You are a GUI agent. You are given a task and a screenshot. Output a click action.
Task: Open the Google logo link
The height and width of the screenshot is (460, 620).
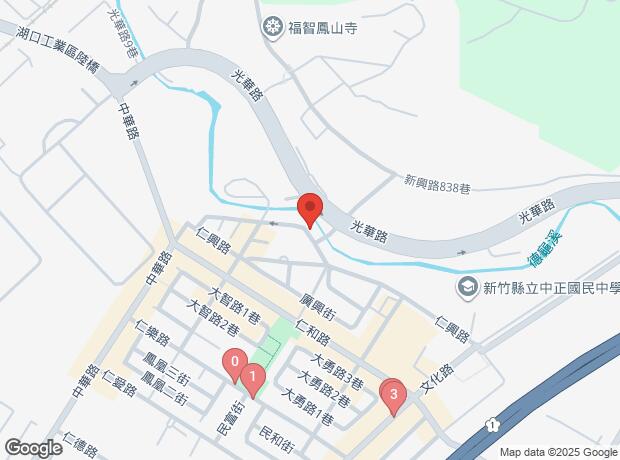tap(33, 446)
